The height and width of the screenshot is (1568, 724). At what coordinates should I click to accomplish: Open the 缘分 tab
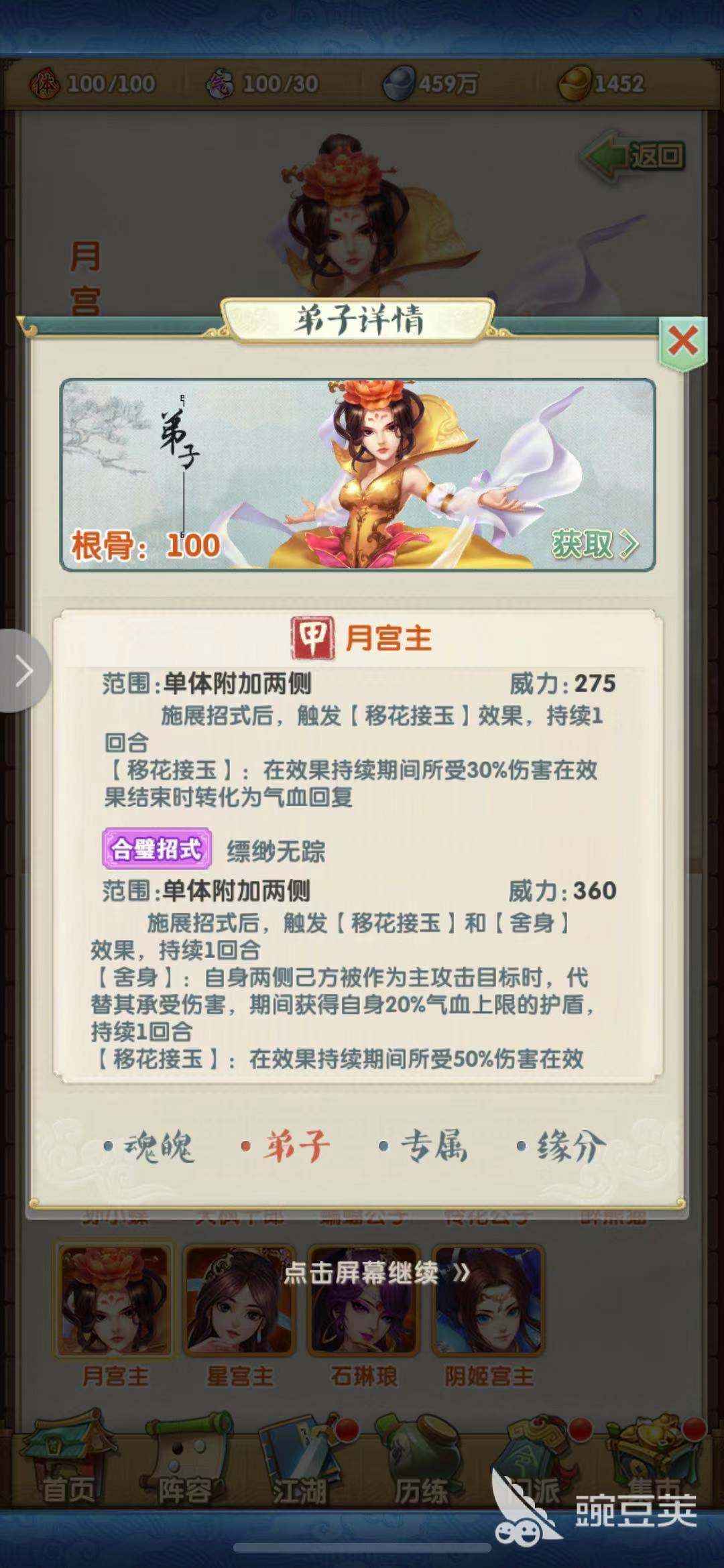pos(562,1146)
